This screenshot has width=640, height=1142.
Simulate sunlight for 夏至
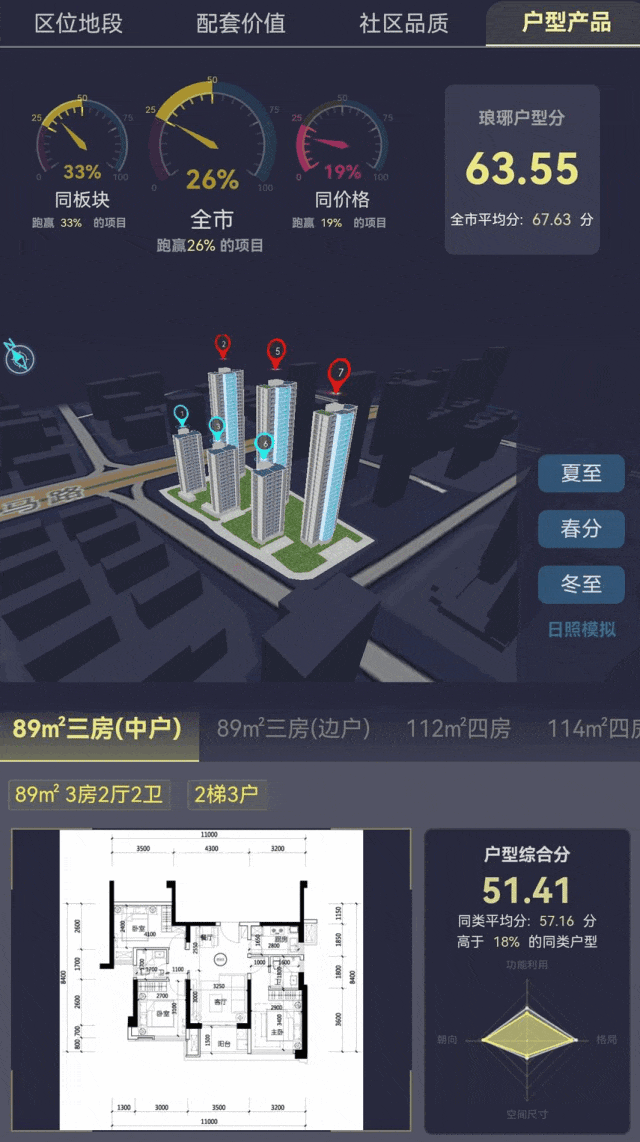pos(581,473)
